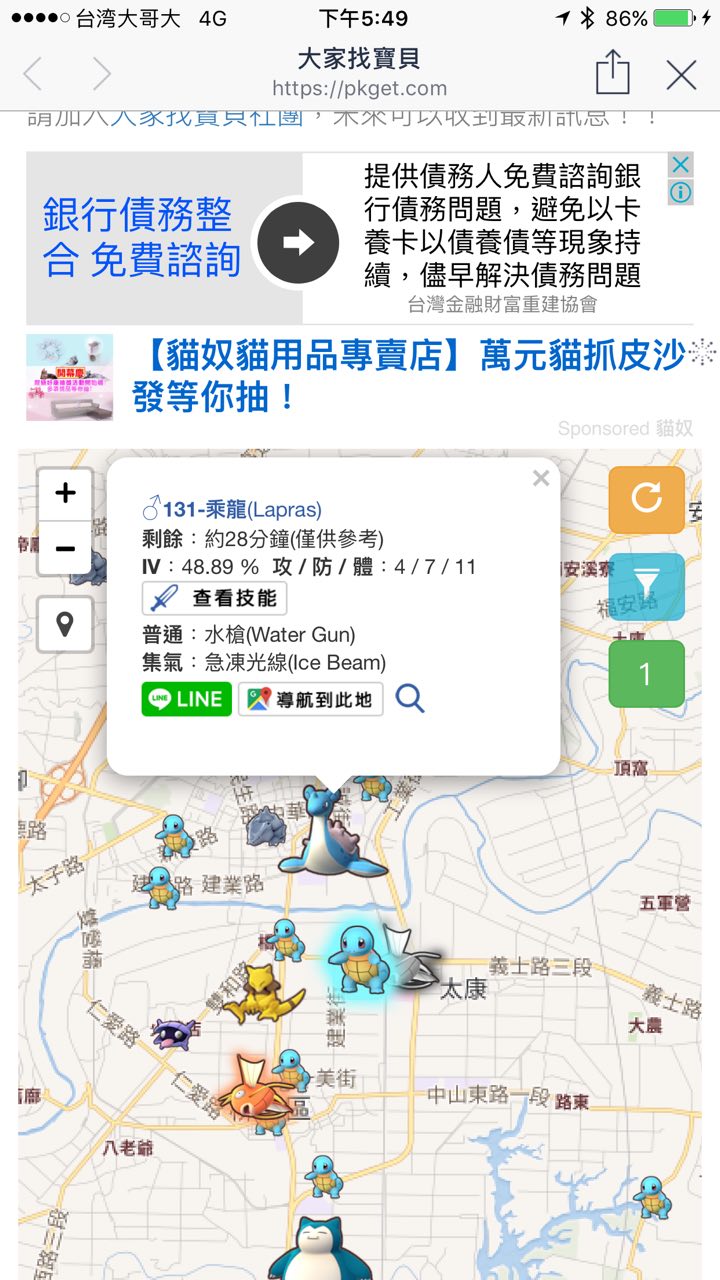Open the 銀行債務整合 ad arrow button

click(x=298, y=243)
